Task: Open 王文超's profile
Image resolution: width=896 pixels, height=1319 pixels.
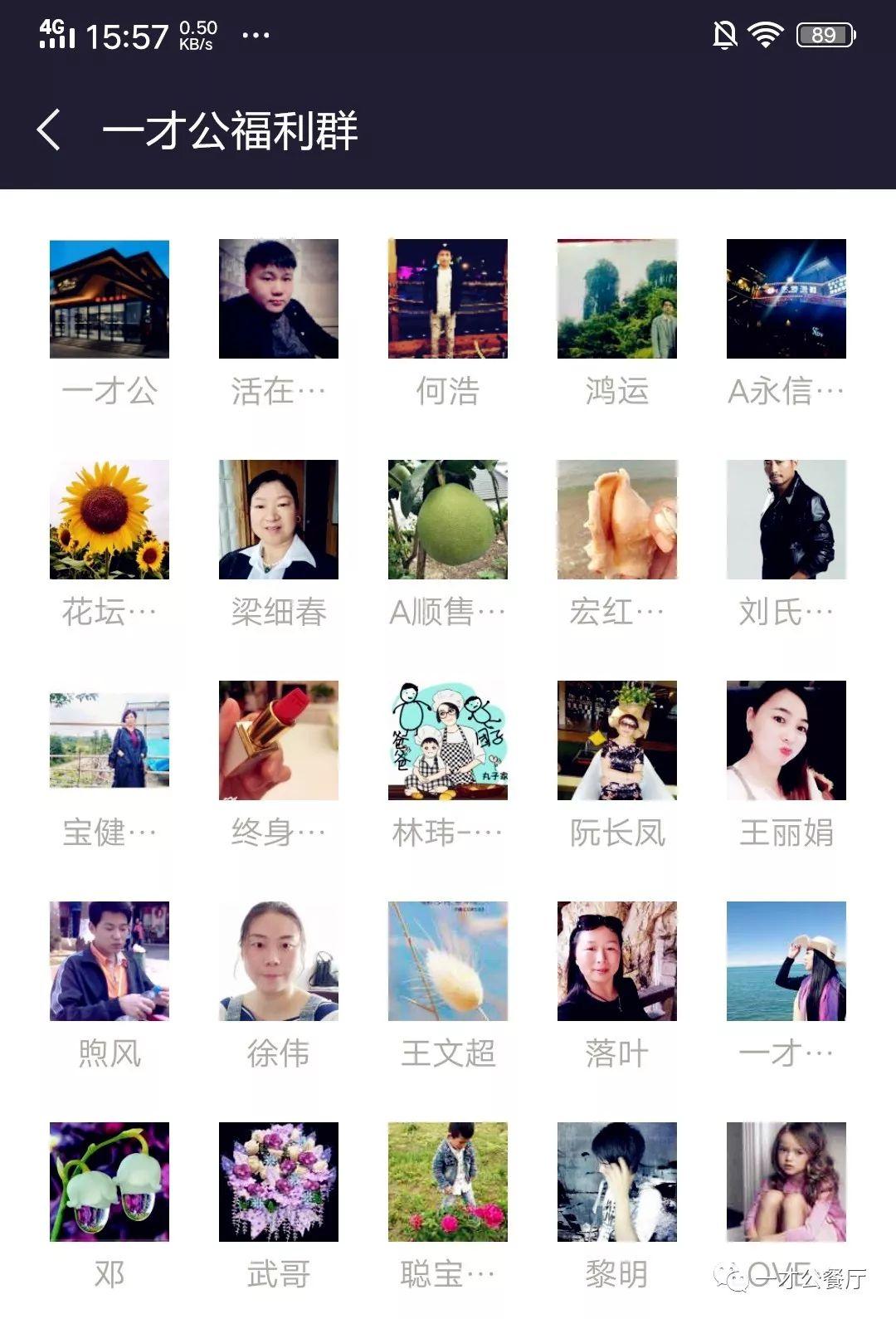Action: point(447,961)
